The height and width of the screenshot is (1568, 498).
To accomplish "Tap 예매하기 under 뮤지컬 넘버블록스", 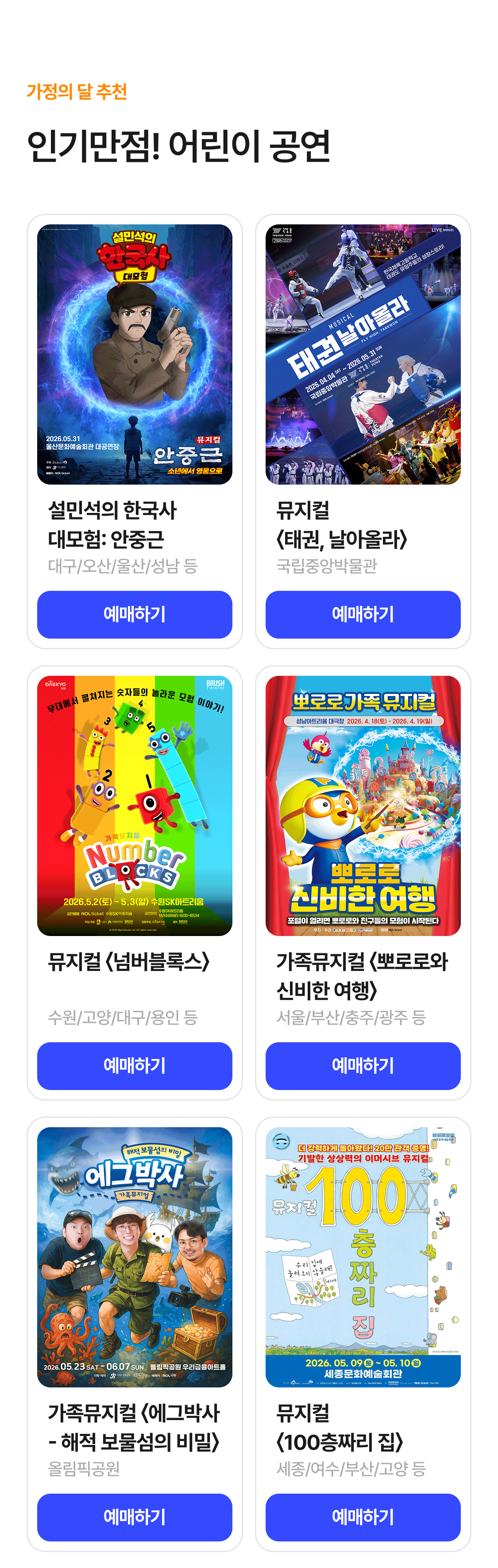I will (x=135, y=1065).
